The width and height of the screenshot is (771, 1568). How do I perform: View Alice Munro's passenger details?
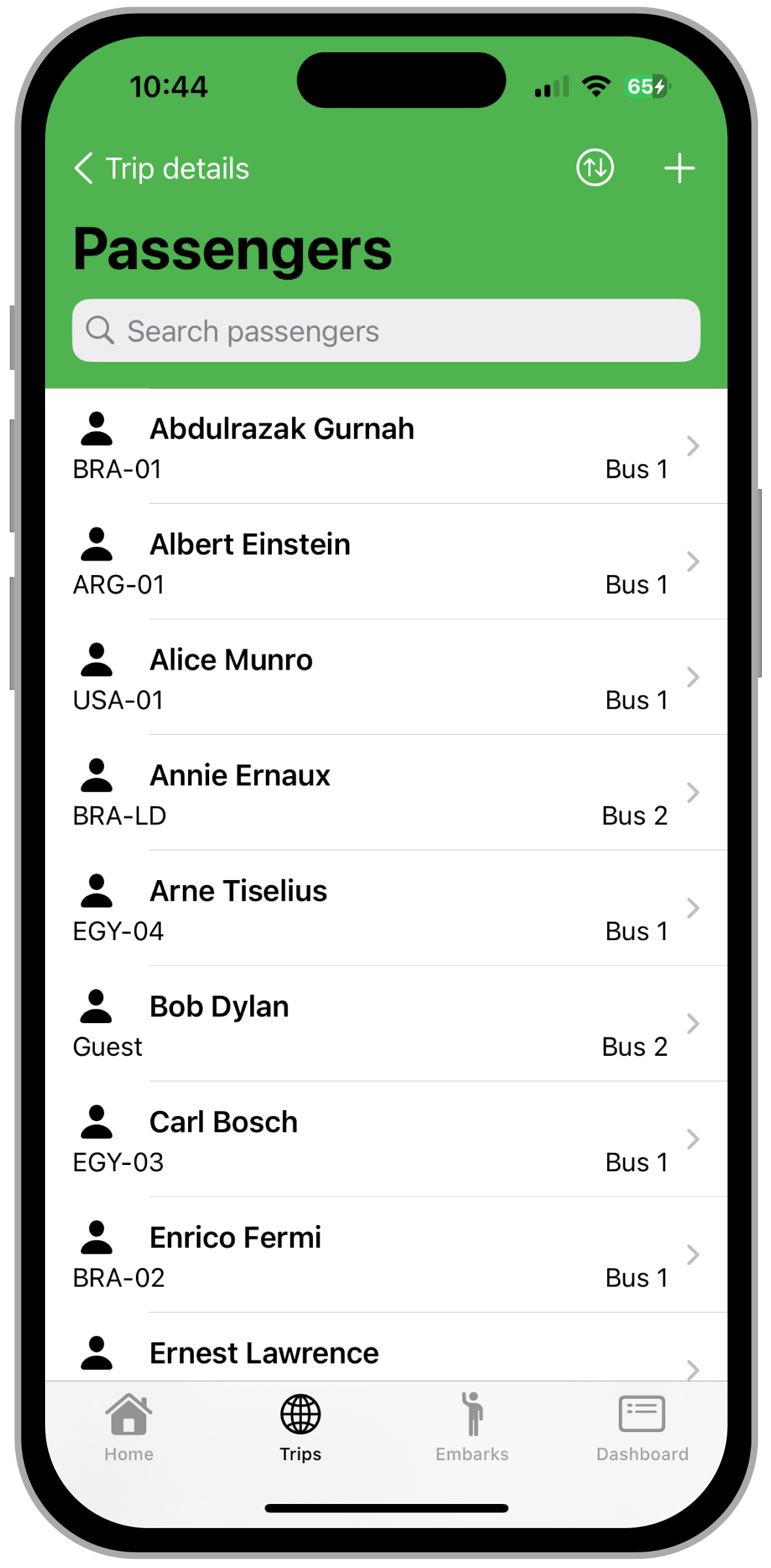pyautogui.click(x=386, y=678)
